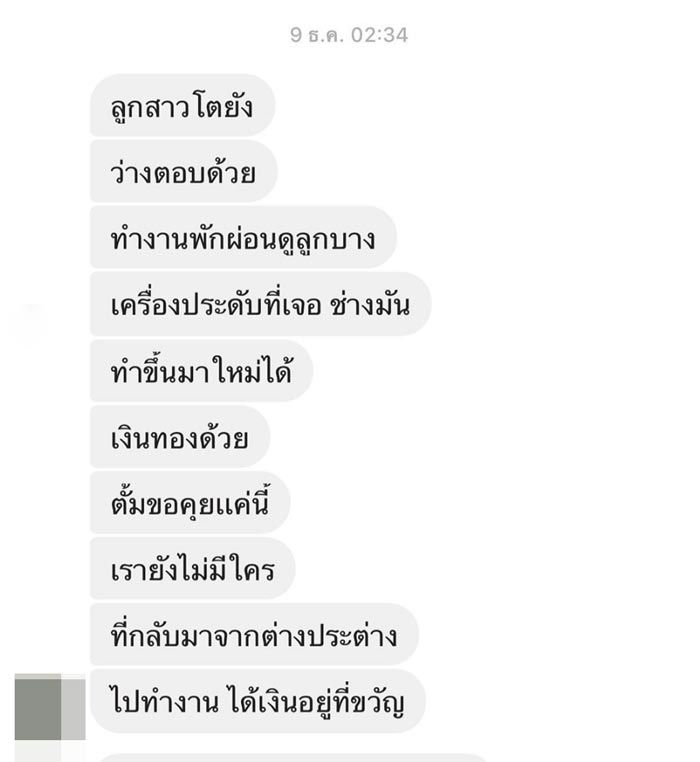Open the sender's blurred profile avatar
The image size is (700, 762).
[50, 706]
